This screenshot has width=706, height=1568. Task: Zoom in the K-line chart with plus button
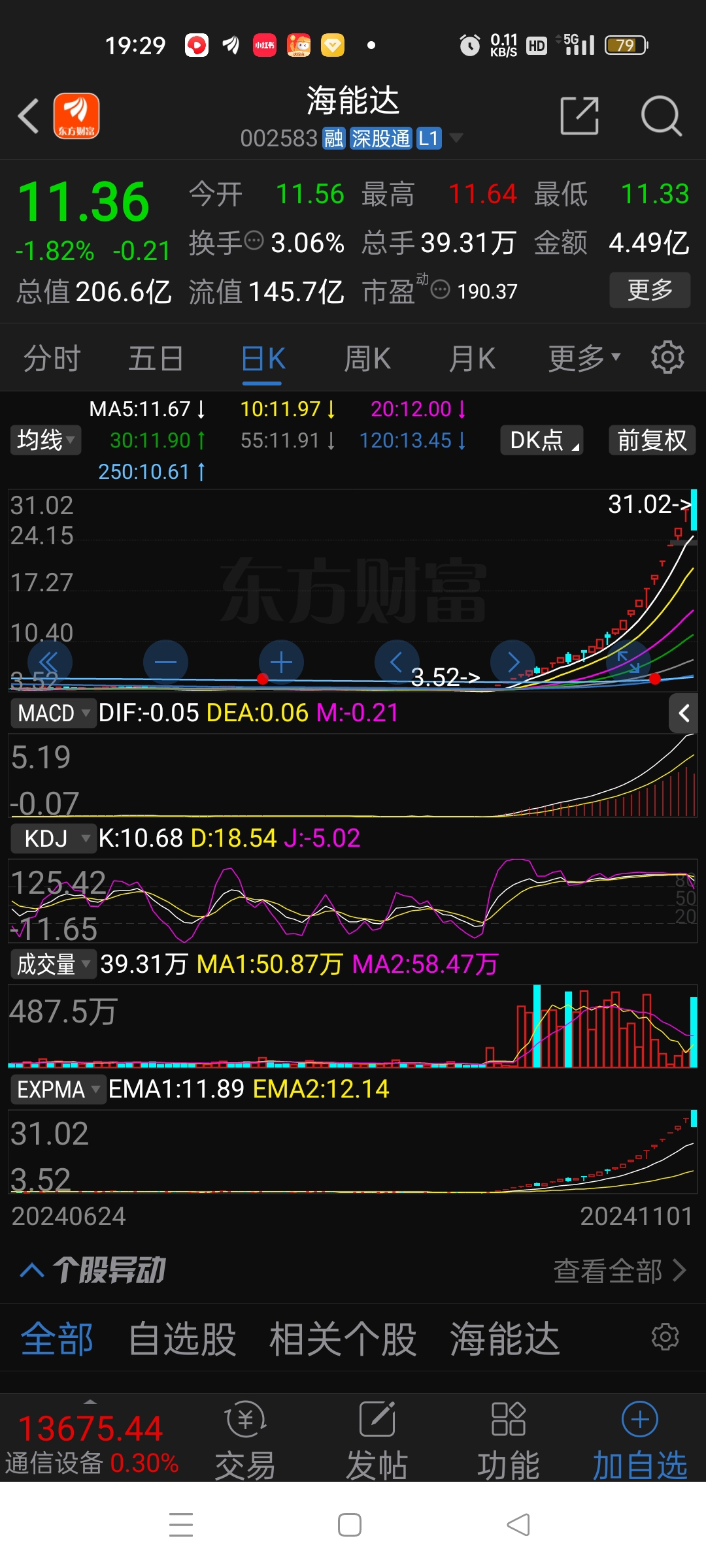tap(281, 662)
